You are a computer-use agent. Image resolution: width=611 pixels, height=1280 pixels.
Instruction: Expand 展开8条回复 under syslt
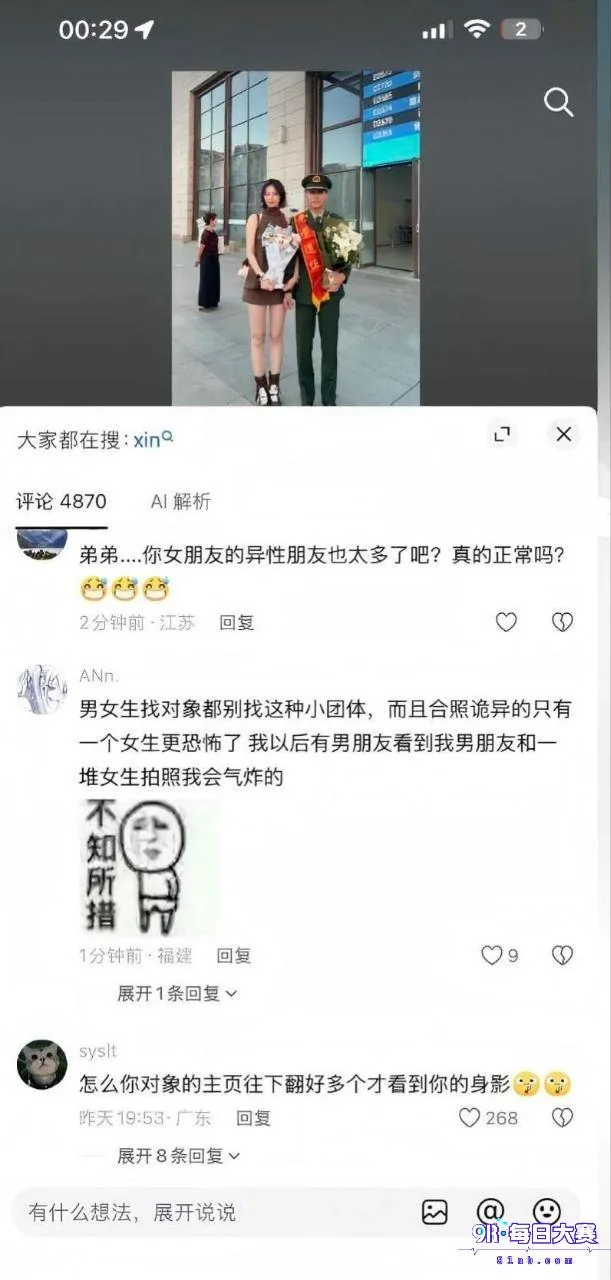tap(179, 1156)
